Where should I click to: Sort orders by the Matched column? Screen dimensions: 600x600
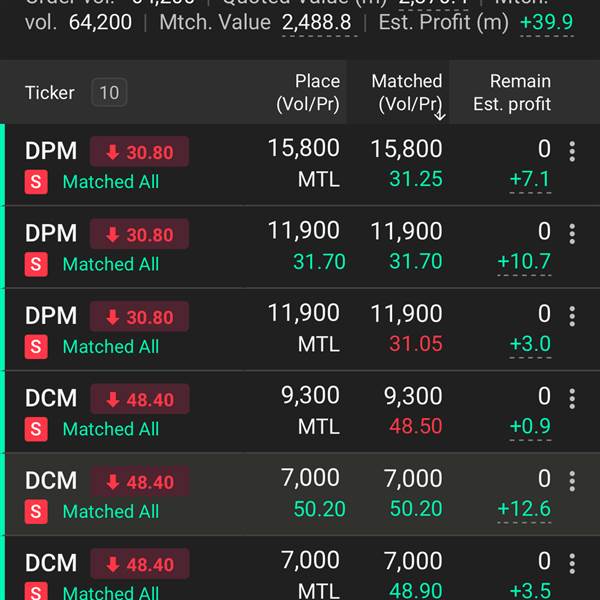pyautogui.click(x=407, y=93)
